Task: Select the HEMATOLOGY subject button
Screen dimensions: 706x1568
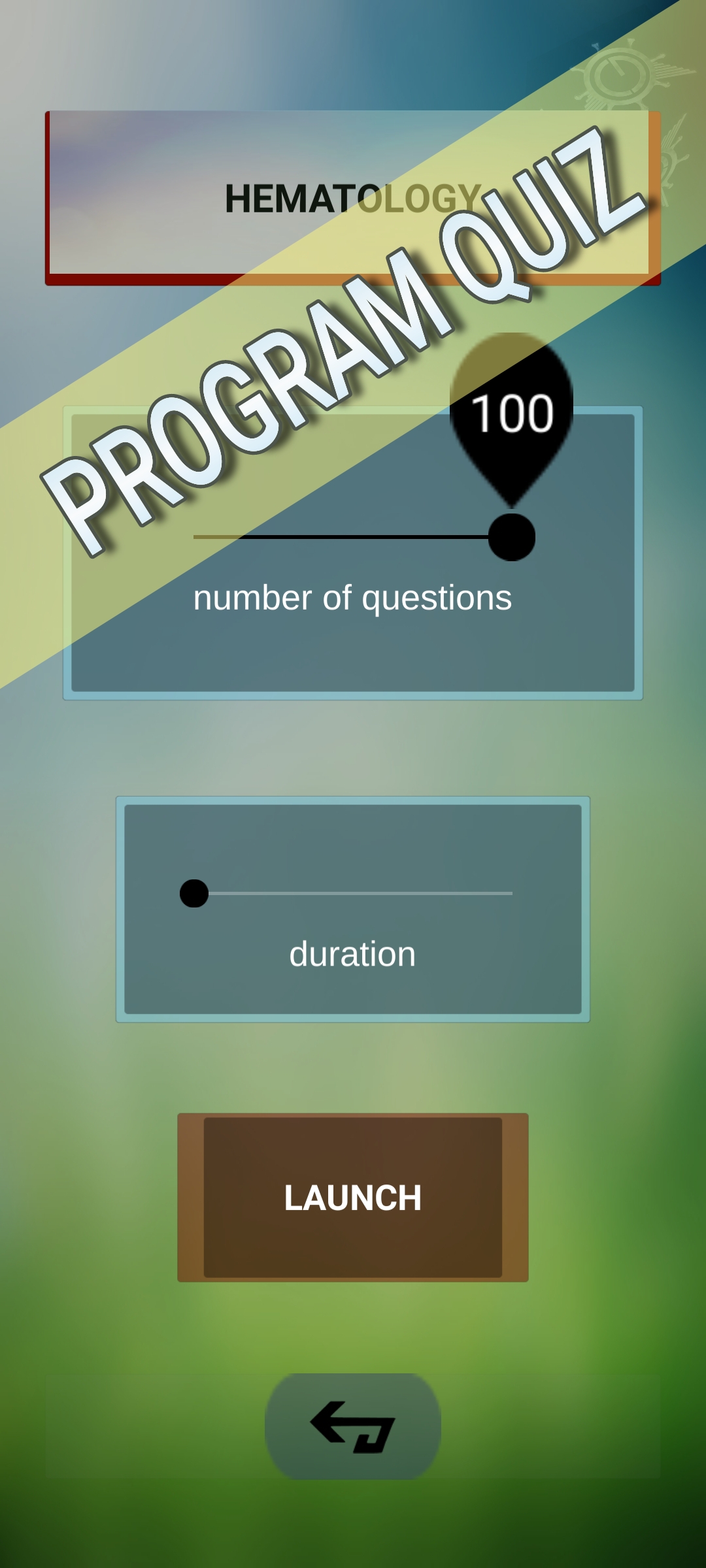Action: 352,198
